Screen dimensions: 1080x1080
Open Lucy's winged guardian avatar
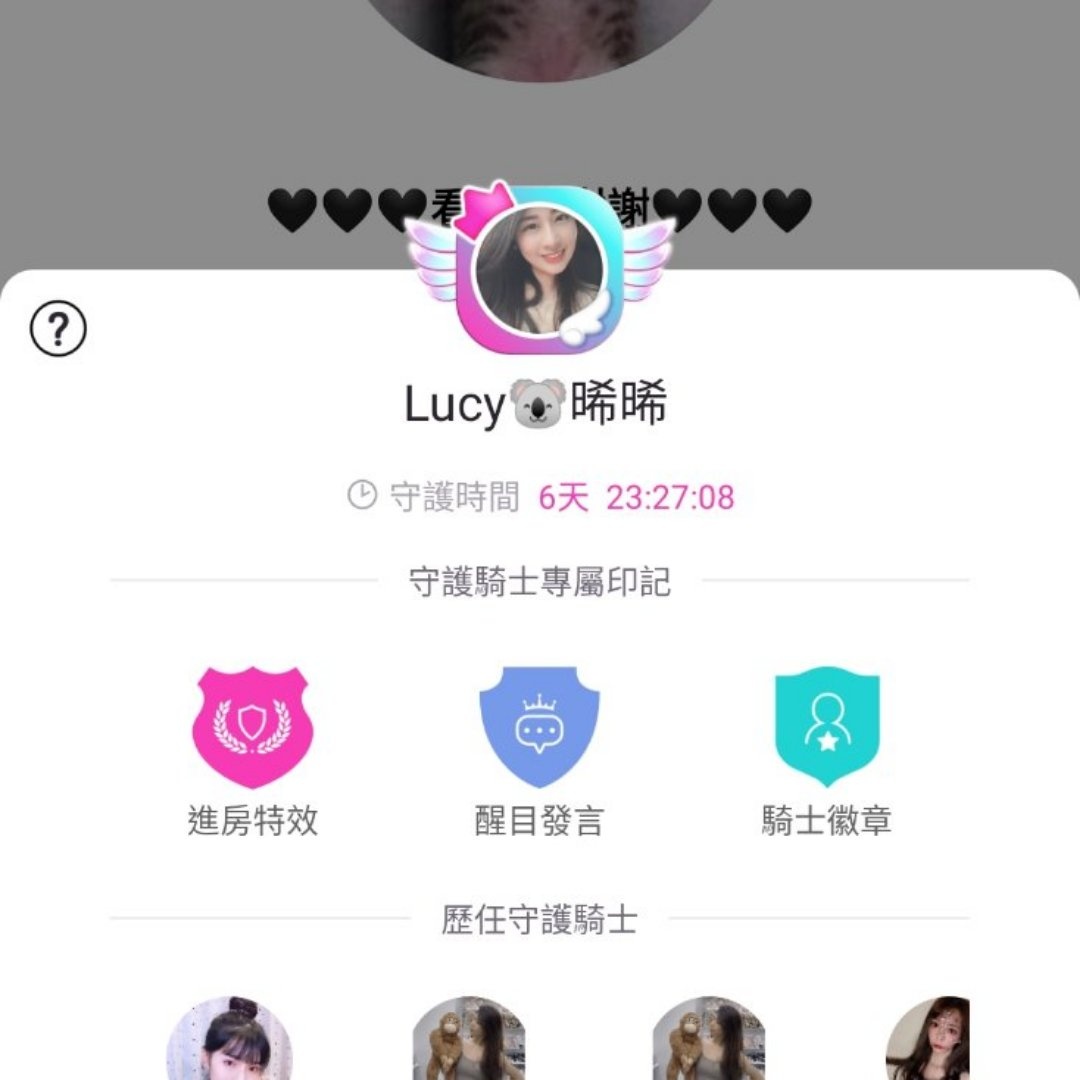coord(539,269)
